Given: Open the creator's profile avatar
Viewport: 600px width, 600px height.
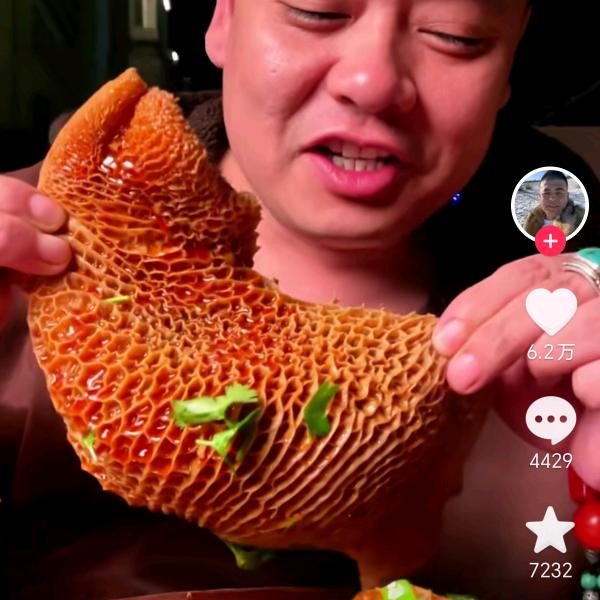Looking at the screenshot, I should [x=550, y=203].
